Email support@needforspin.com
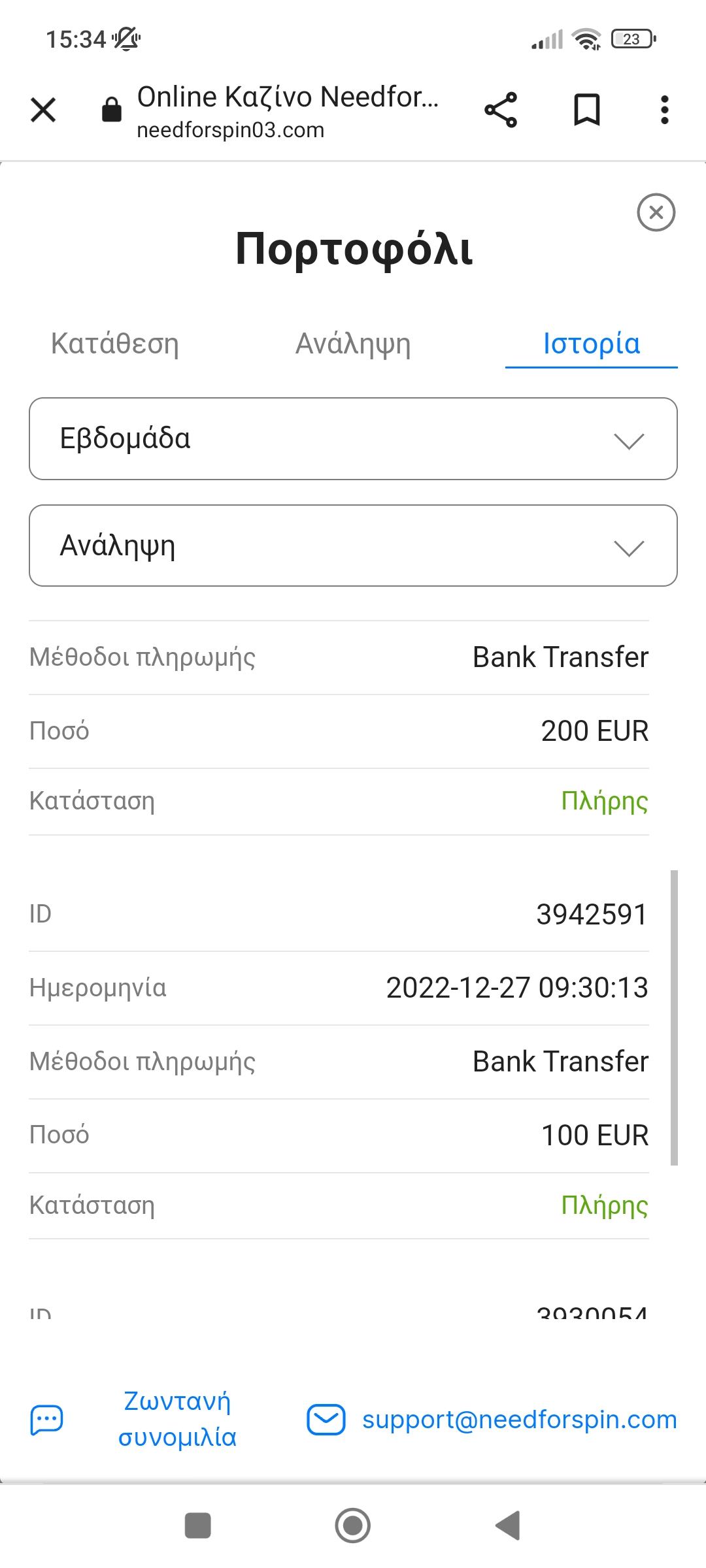The height and width of the screenshot is (1568, 706). (x=519, y=1419)
